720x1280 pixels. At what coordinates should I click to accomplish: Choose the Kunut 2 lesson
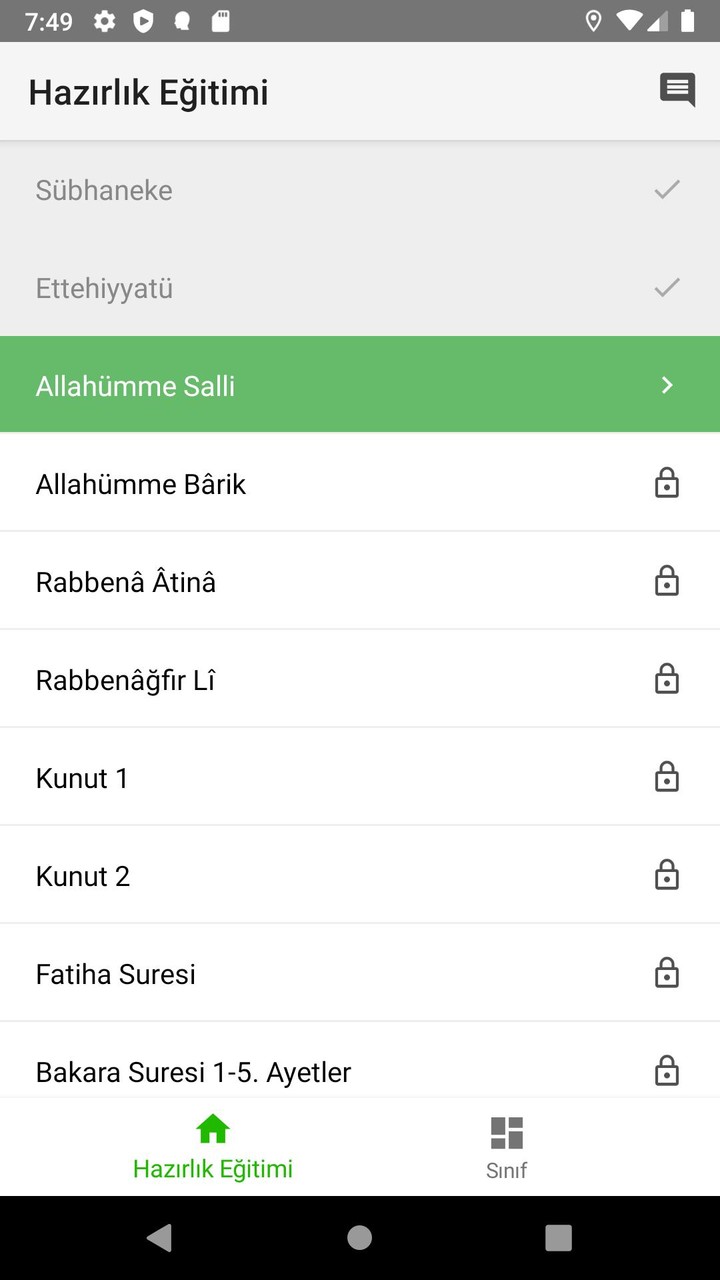[x=360, y=876]
